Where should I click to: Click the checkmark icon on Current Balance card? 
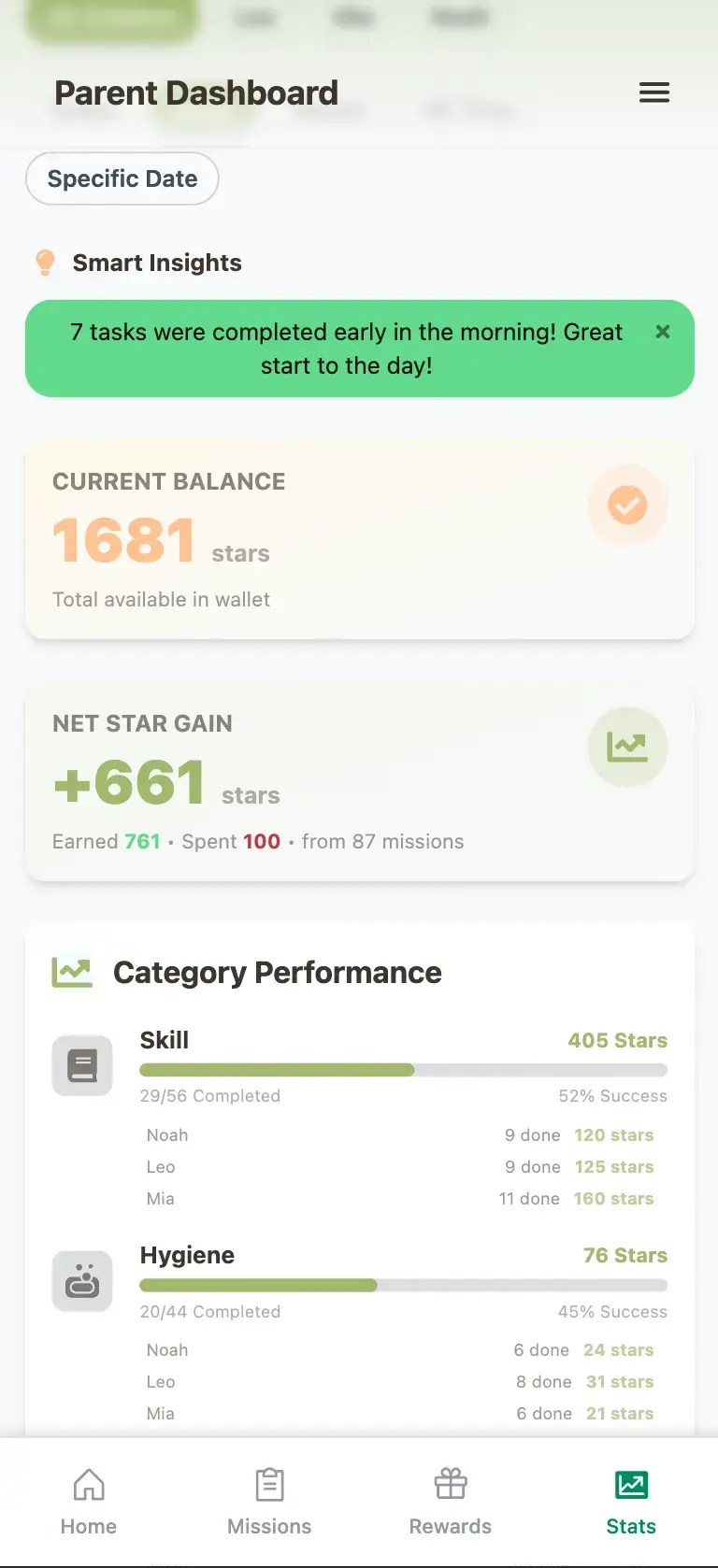[x=626, y=506]
